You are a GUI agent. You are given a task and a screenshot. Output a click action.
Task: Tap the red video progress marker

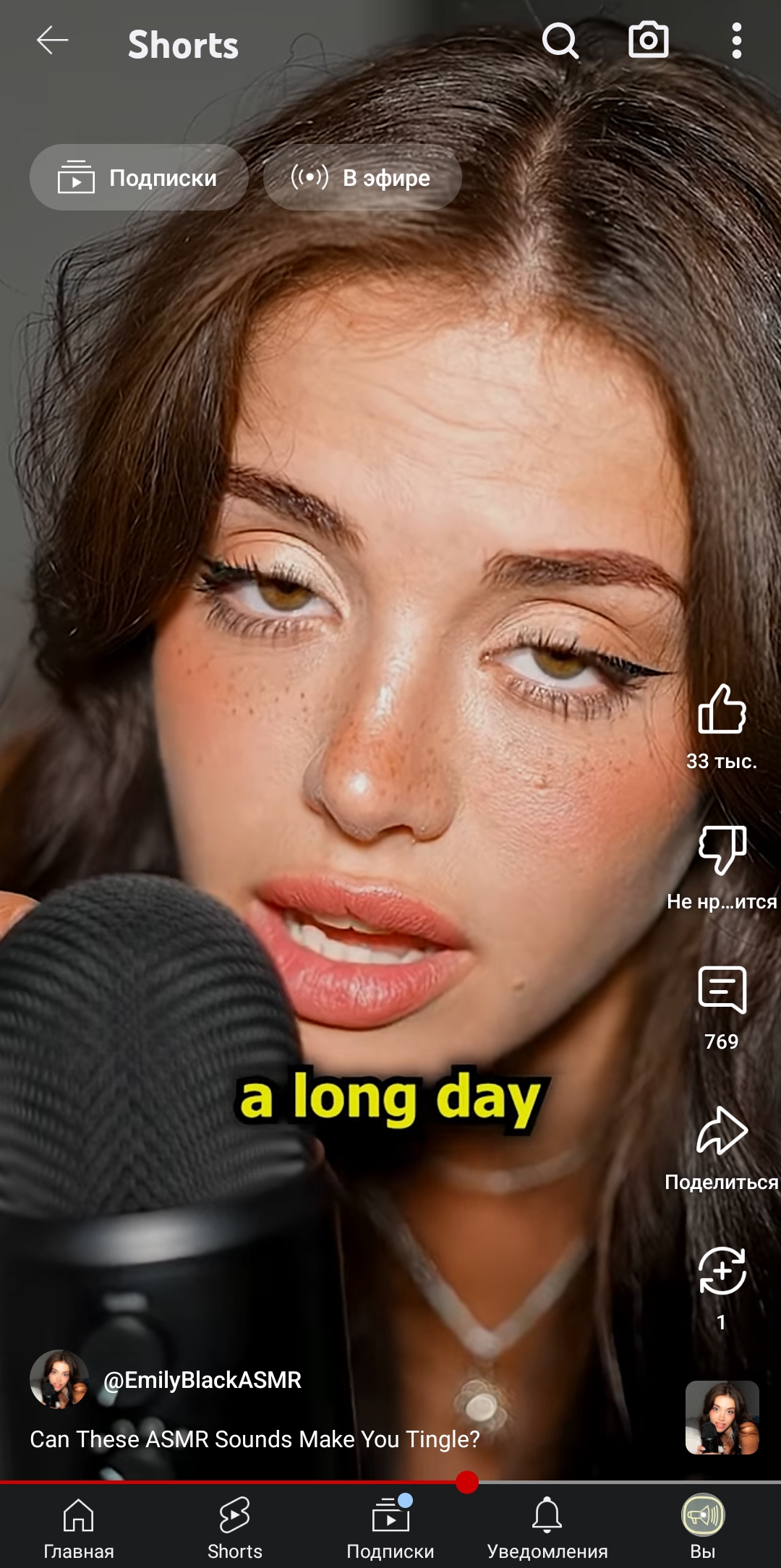click(467, 1482)
